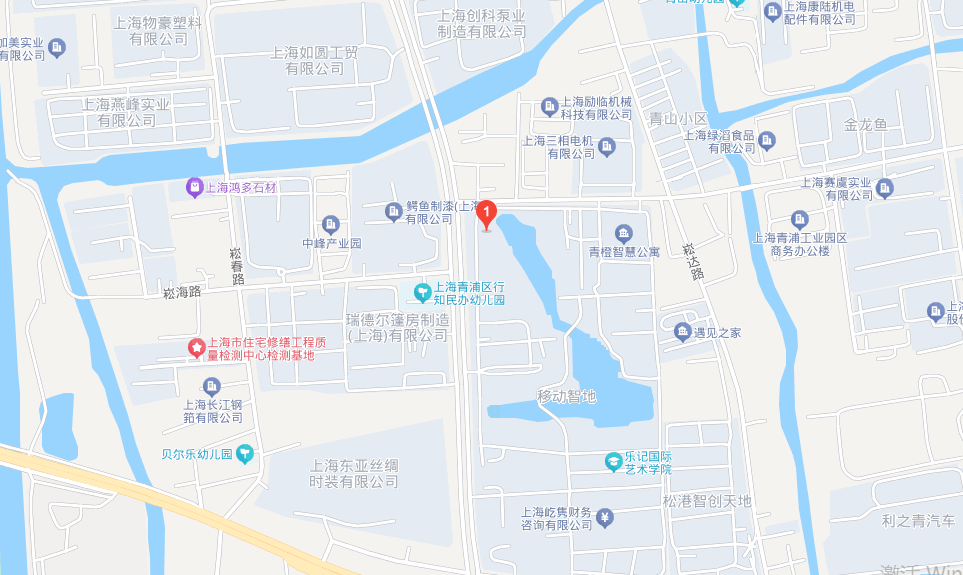Select the 乐记国际艺术学院 marker
The image size is (963, 575).
pyautogui.click(x=613, y=461)
